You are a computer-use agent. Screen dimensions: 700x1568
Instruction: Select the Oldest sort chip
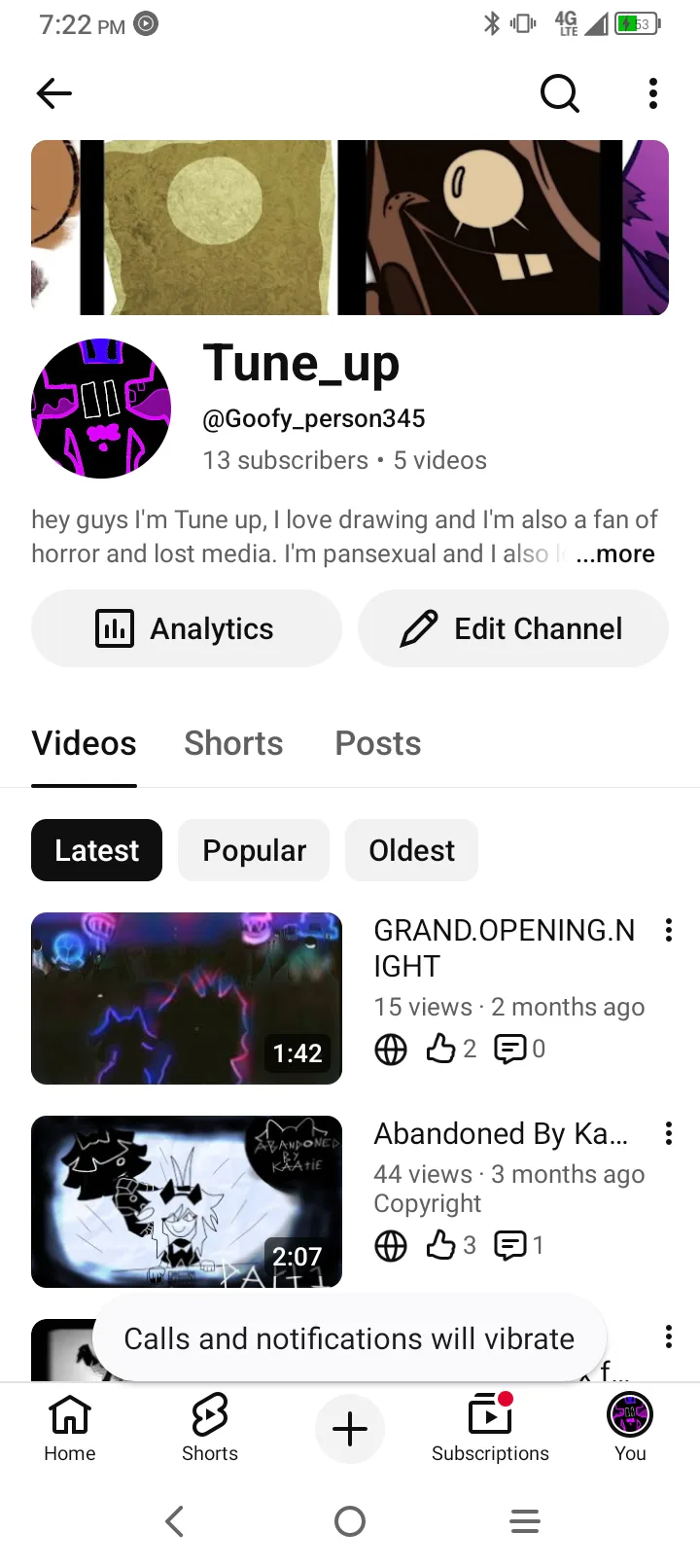click(x=411, y=850)
